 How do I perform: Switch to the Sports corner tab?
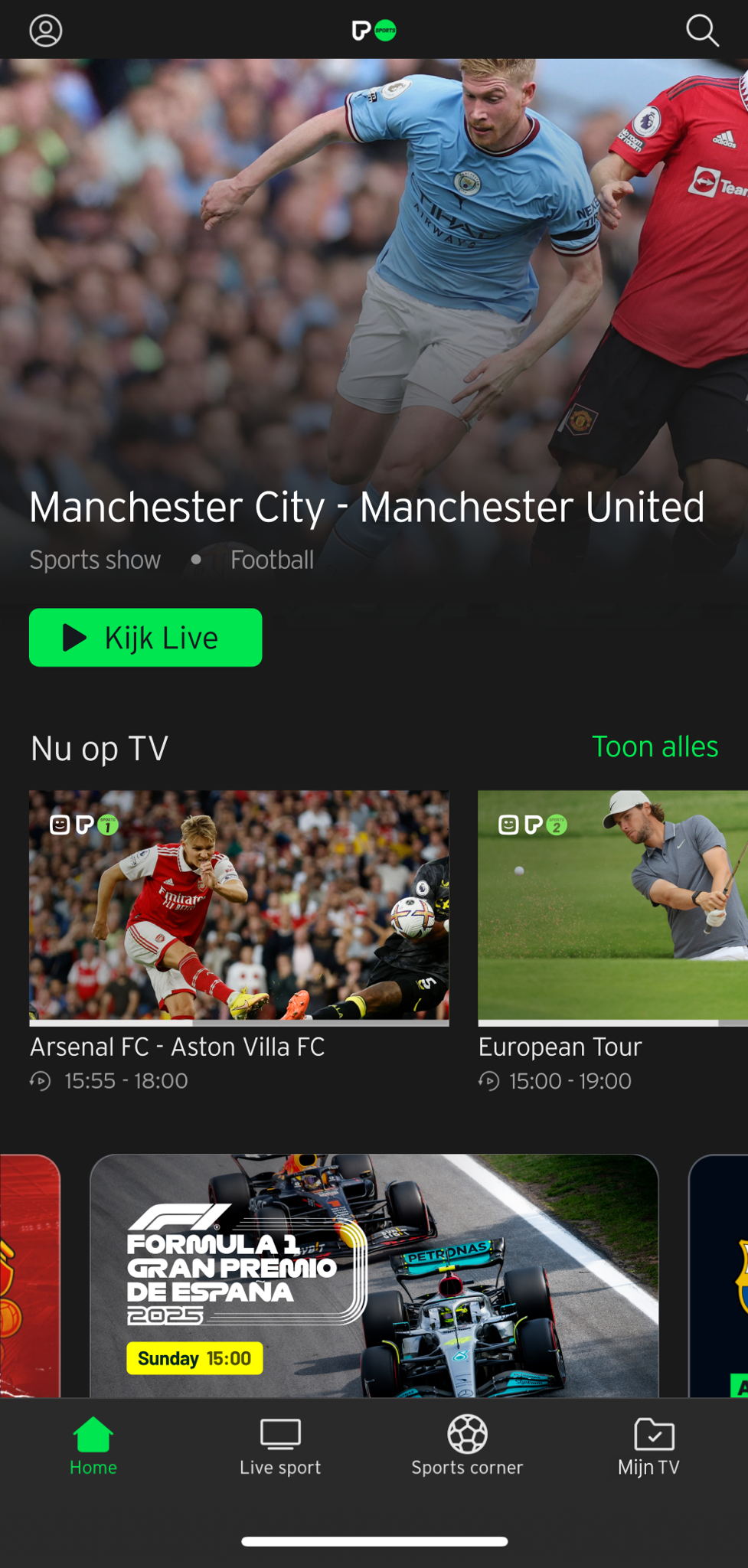467,1446
